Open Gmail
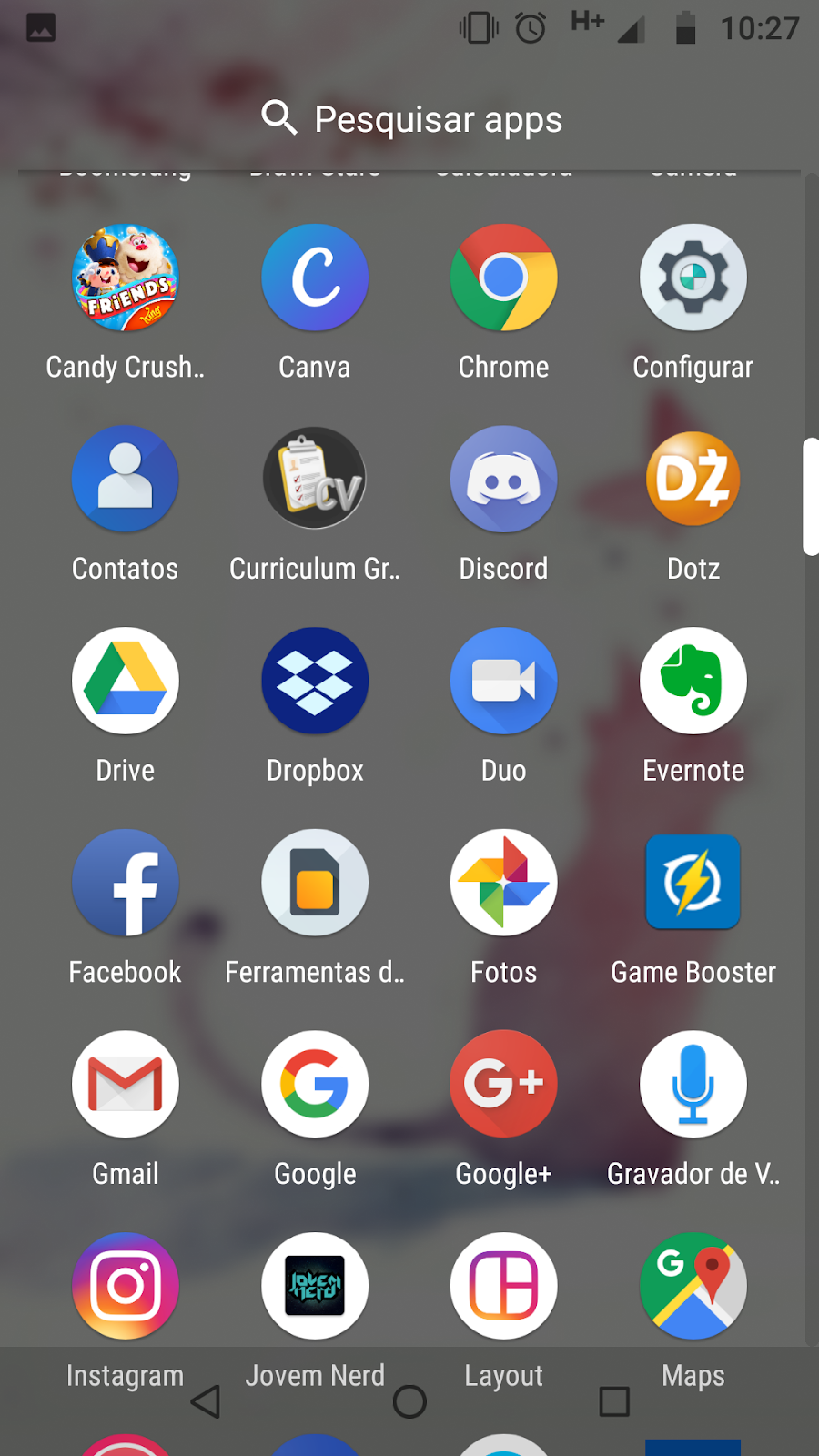819x1456 pixels. tap(126, 1085)
